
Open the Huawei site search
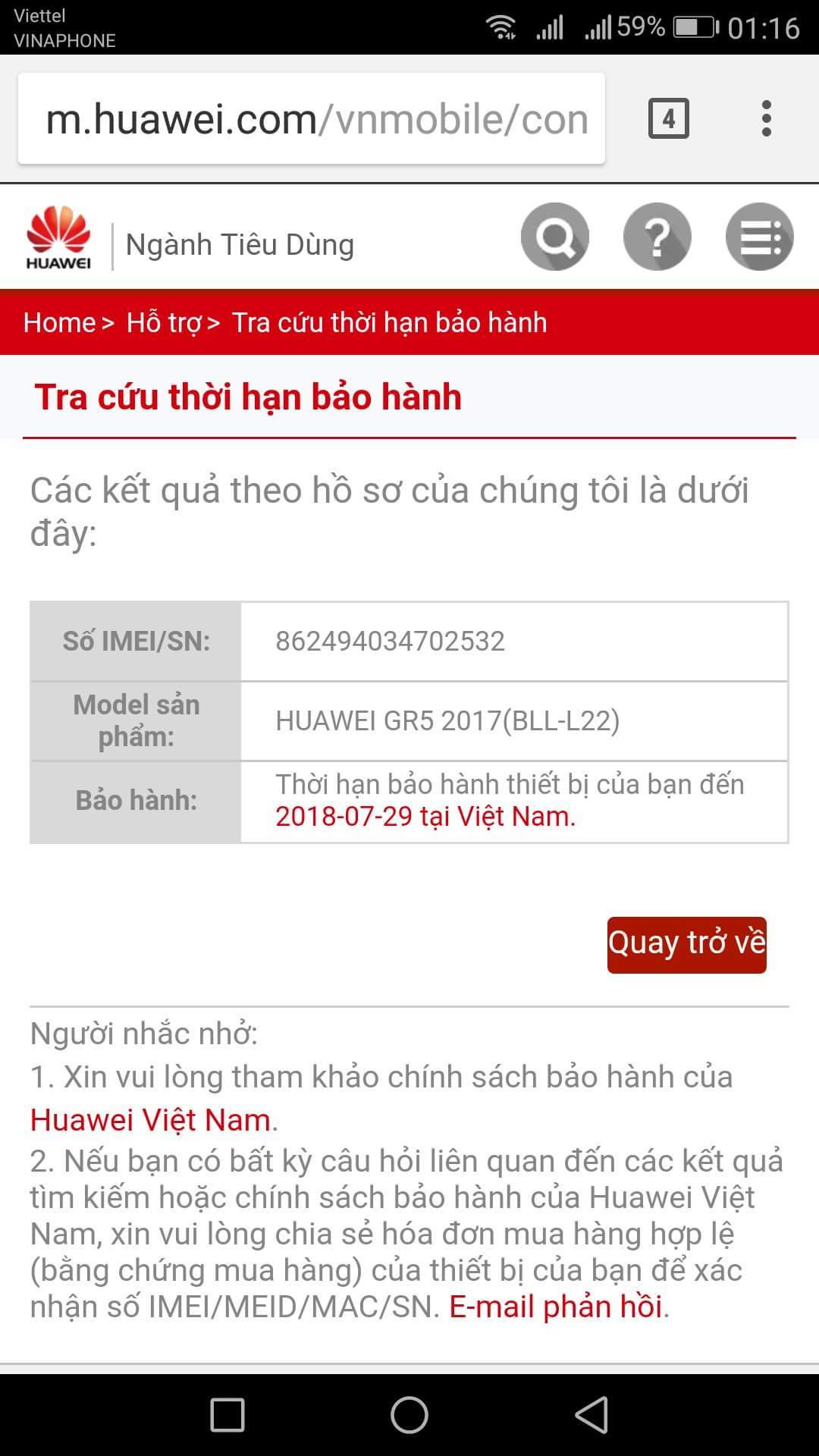click(x=555, y=237)
